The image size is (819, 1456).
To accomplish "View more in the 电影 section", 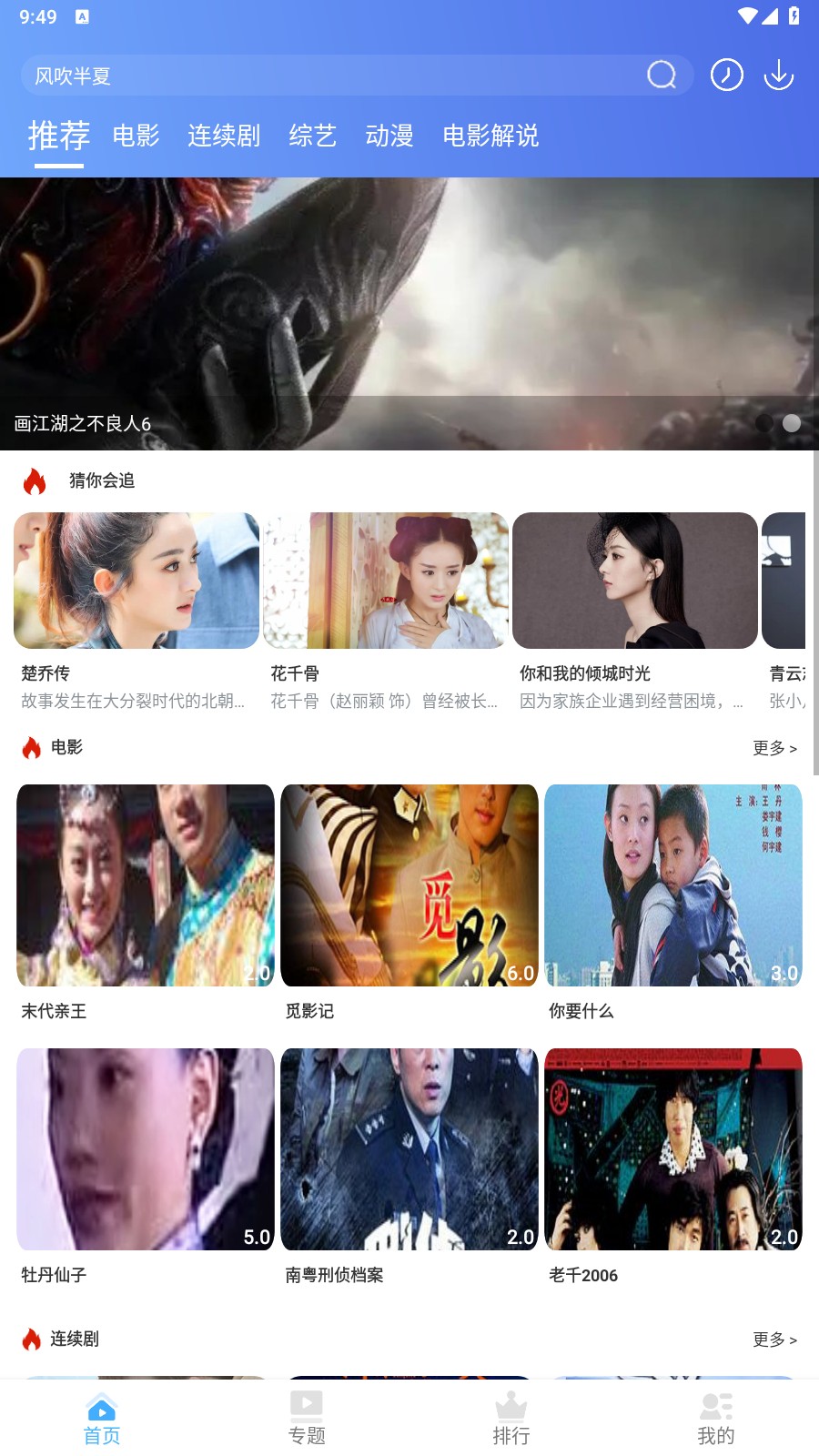I will pos(774,748).
